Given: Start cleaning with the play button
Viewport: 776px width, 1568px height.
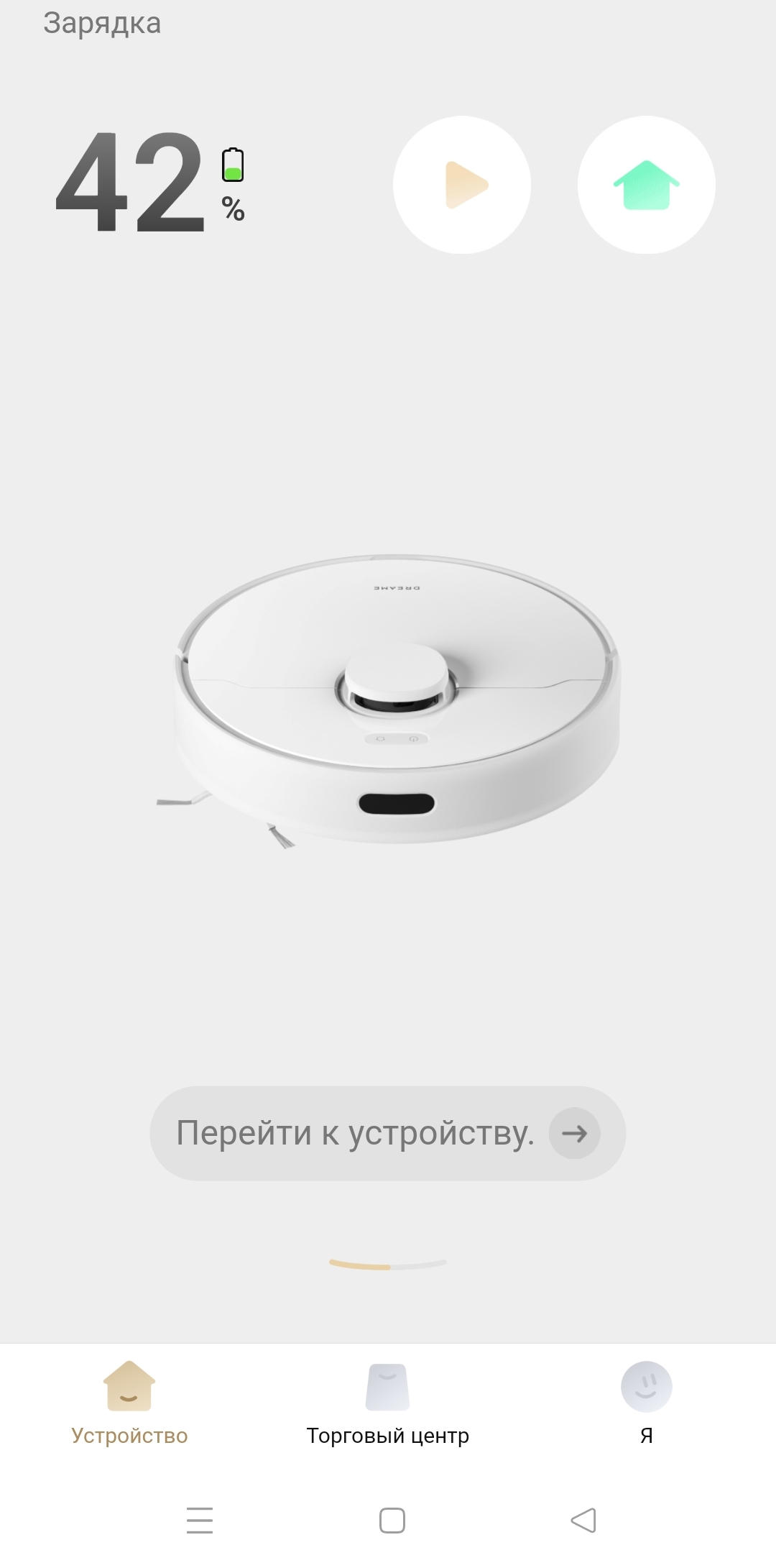Looking at the screenshot, I should pos(462,185).
